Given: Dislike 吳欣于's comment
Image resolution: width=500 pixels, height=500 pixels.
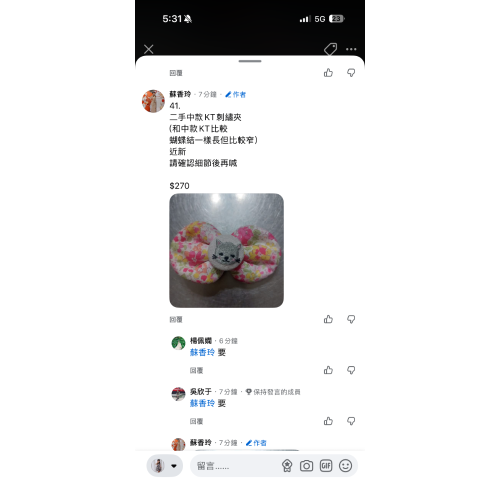Looking at the screenshot, I should (351, 421).
